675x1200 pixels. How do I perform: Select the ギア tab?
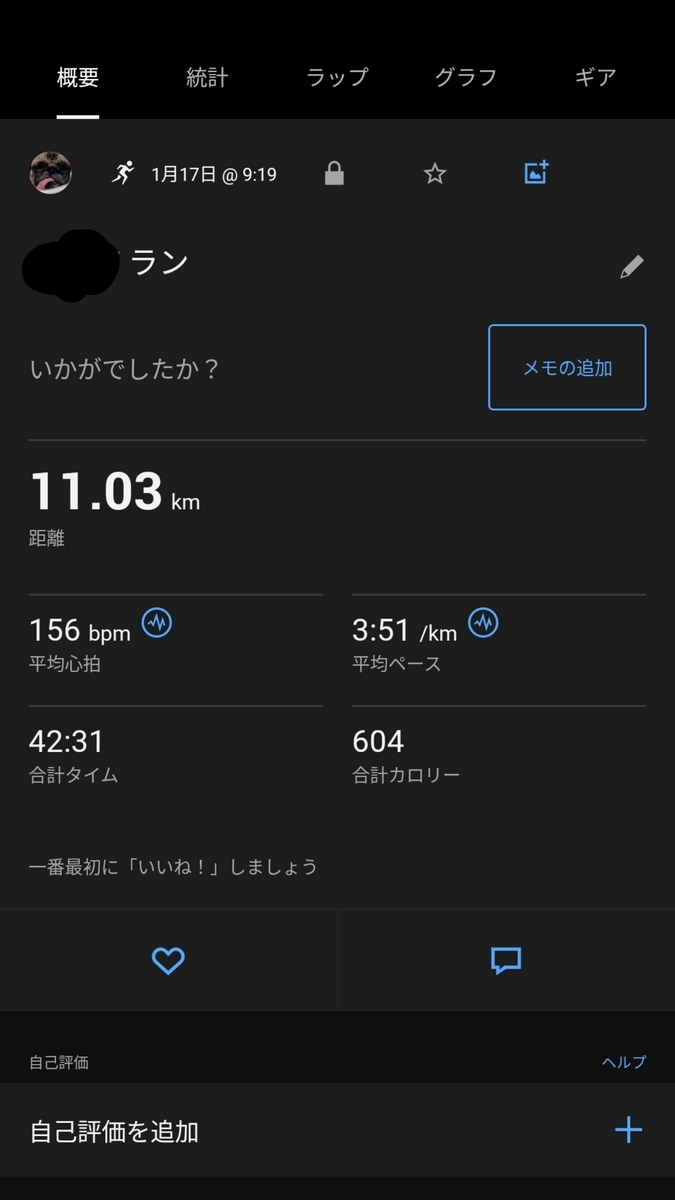[595, 77]
